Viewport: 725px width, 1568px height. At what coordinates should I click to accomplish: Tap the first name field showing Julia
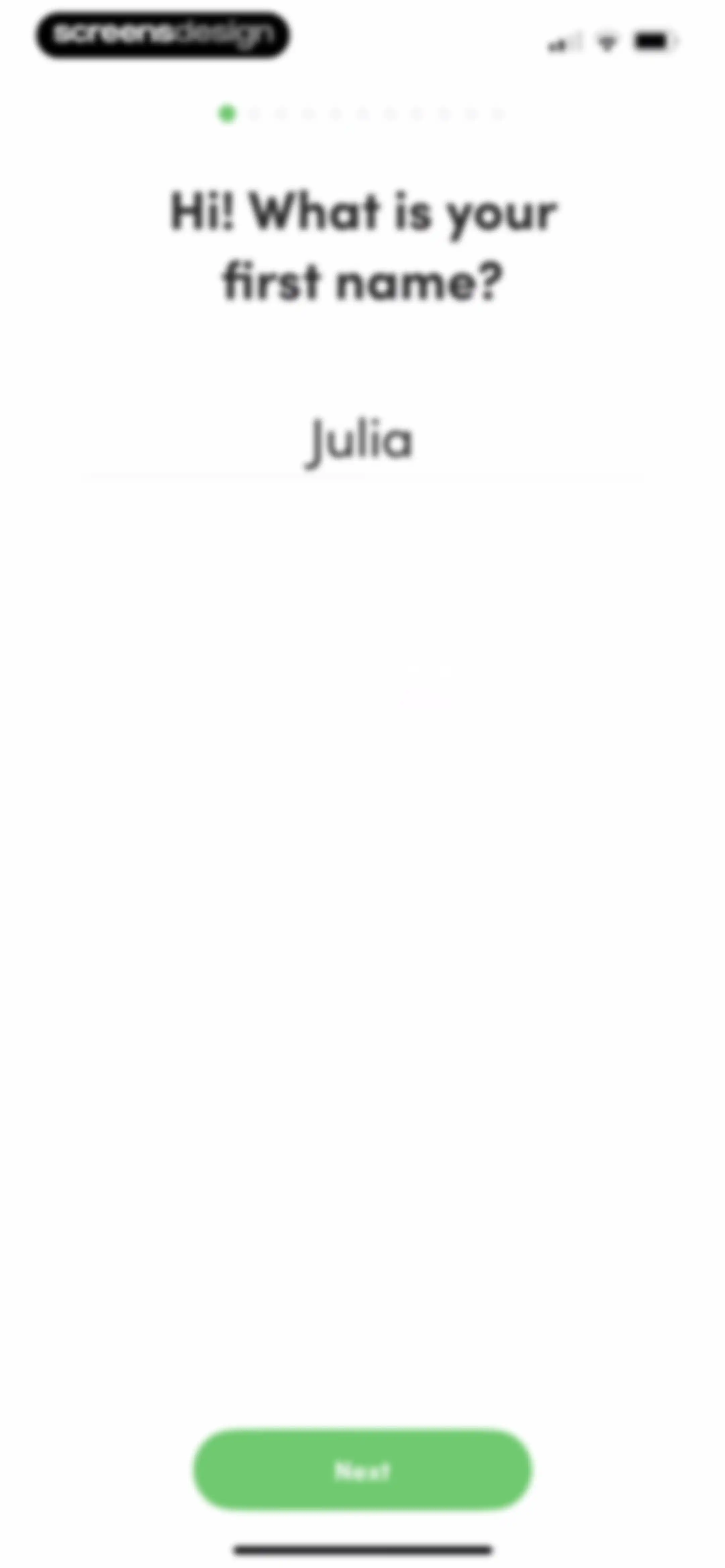(362, 442)
